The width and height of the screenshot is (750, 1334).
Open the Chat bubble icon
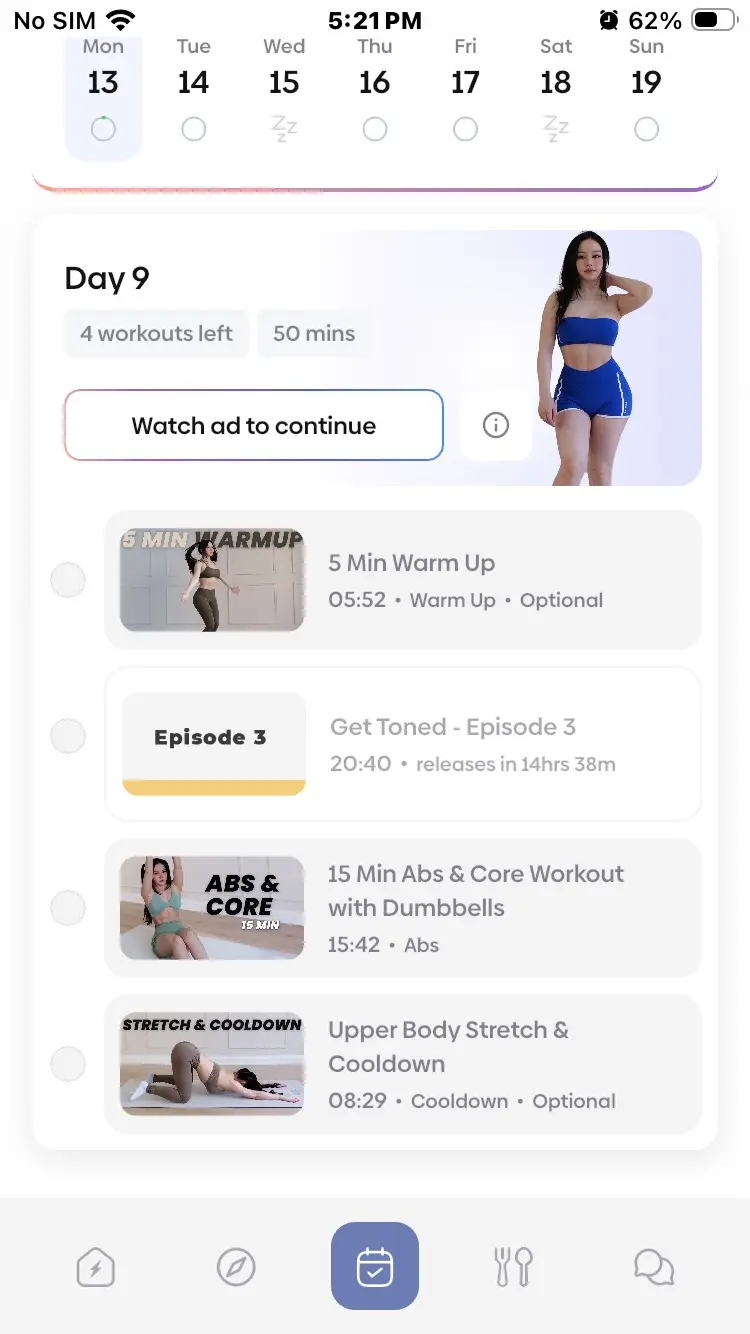653,1267
